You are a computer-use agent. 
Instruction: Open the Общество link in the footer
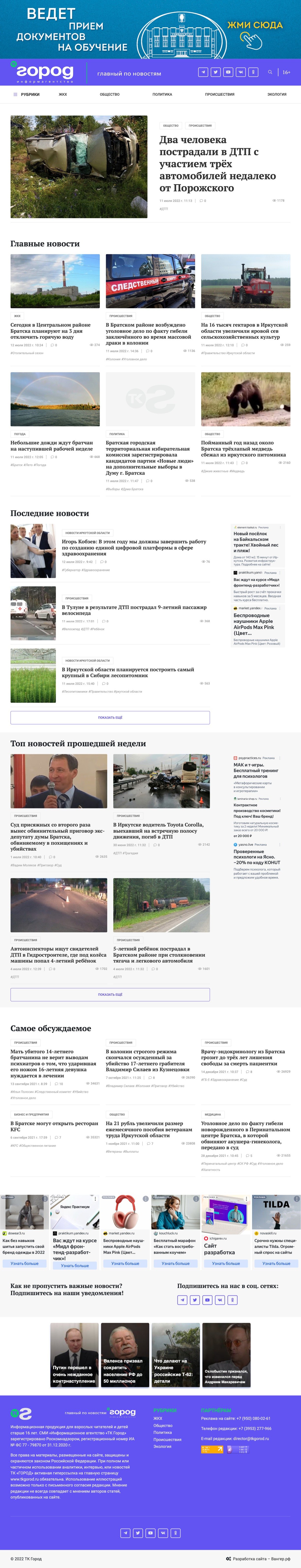click(162, 1426)
